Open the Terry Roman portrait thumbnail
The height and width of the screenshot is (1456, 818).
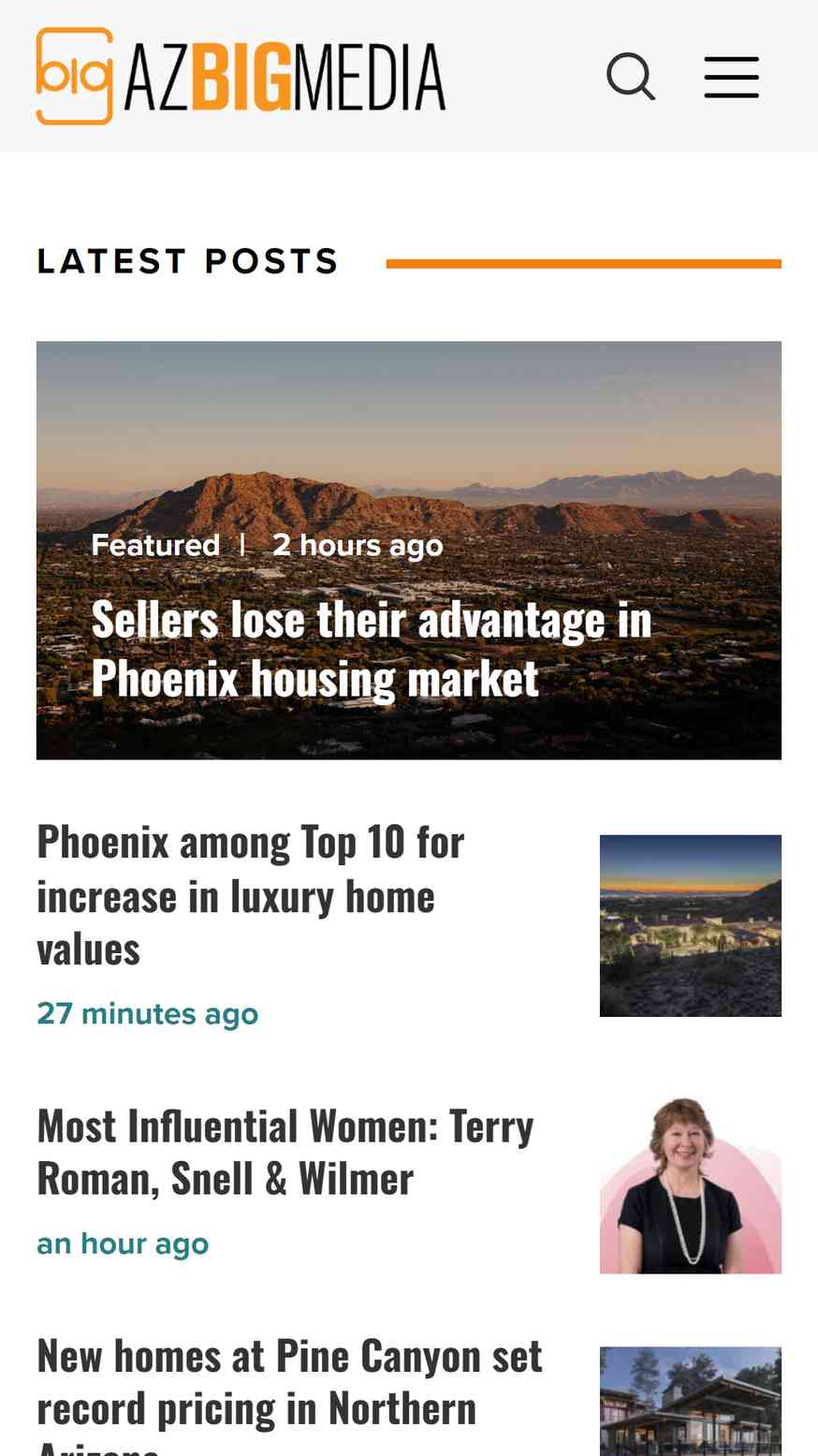[x=690, y=1184]
